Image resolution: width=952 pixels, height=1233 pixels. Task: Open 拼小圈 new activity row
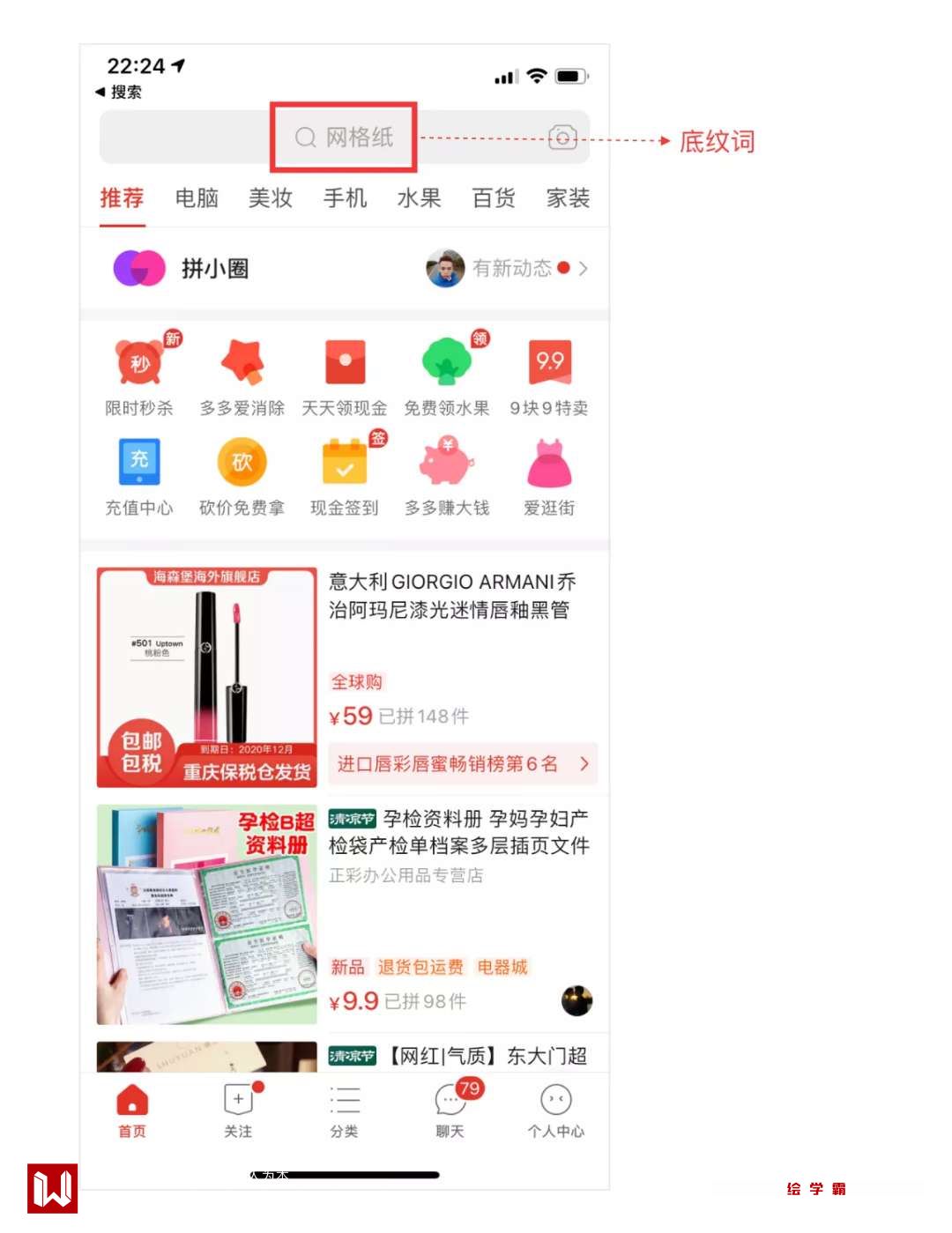(507, 268)
